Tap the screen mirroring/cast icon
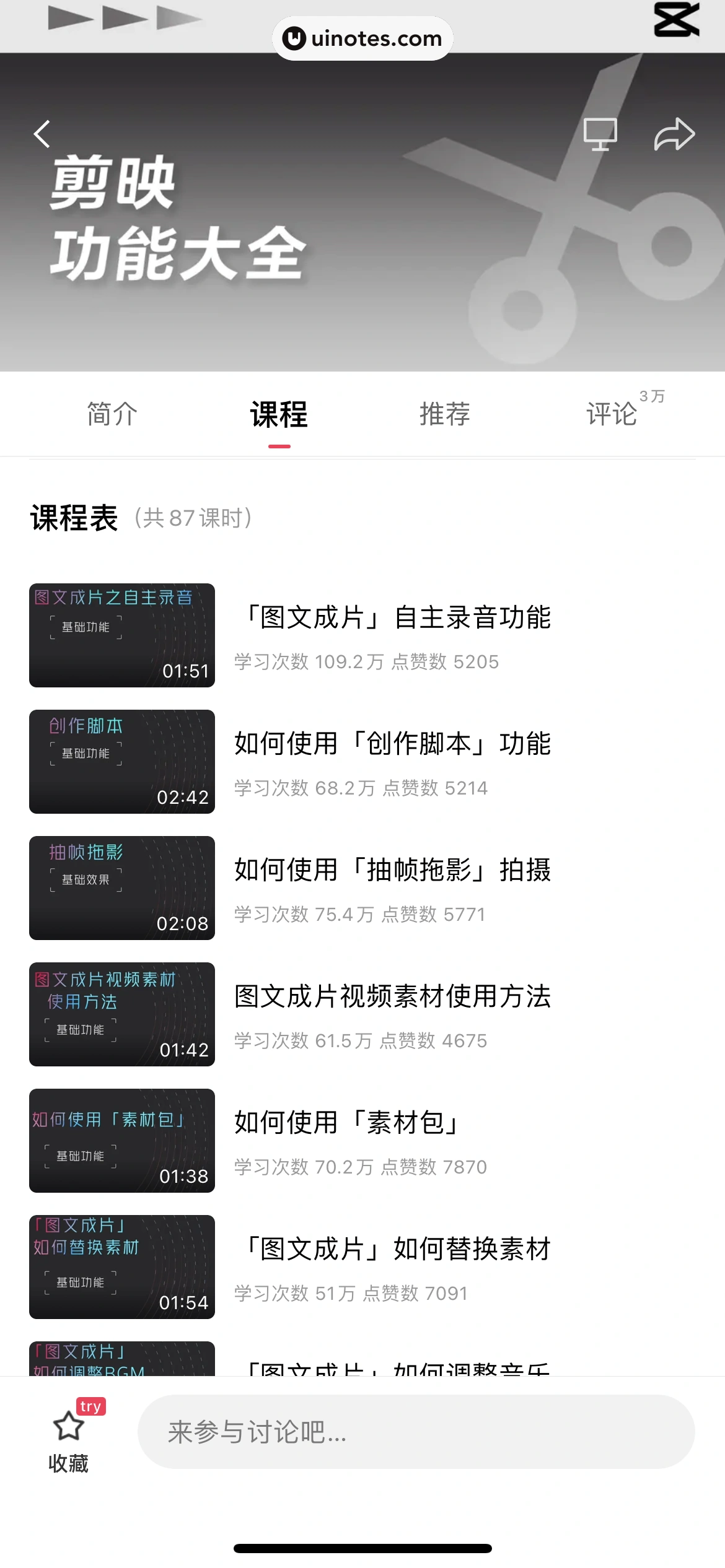This screenshot has width=725, height=1568. (x=600, y=134)
